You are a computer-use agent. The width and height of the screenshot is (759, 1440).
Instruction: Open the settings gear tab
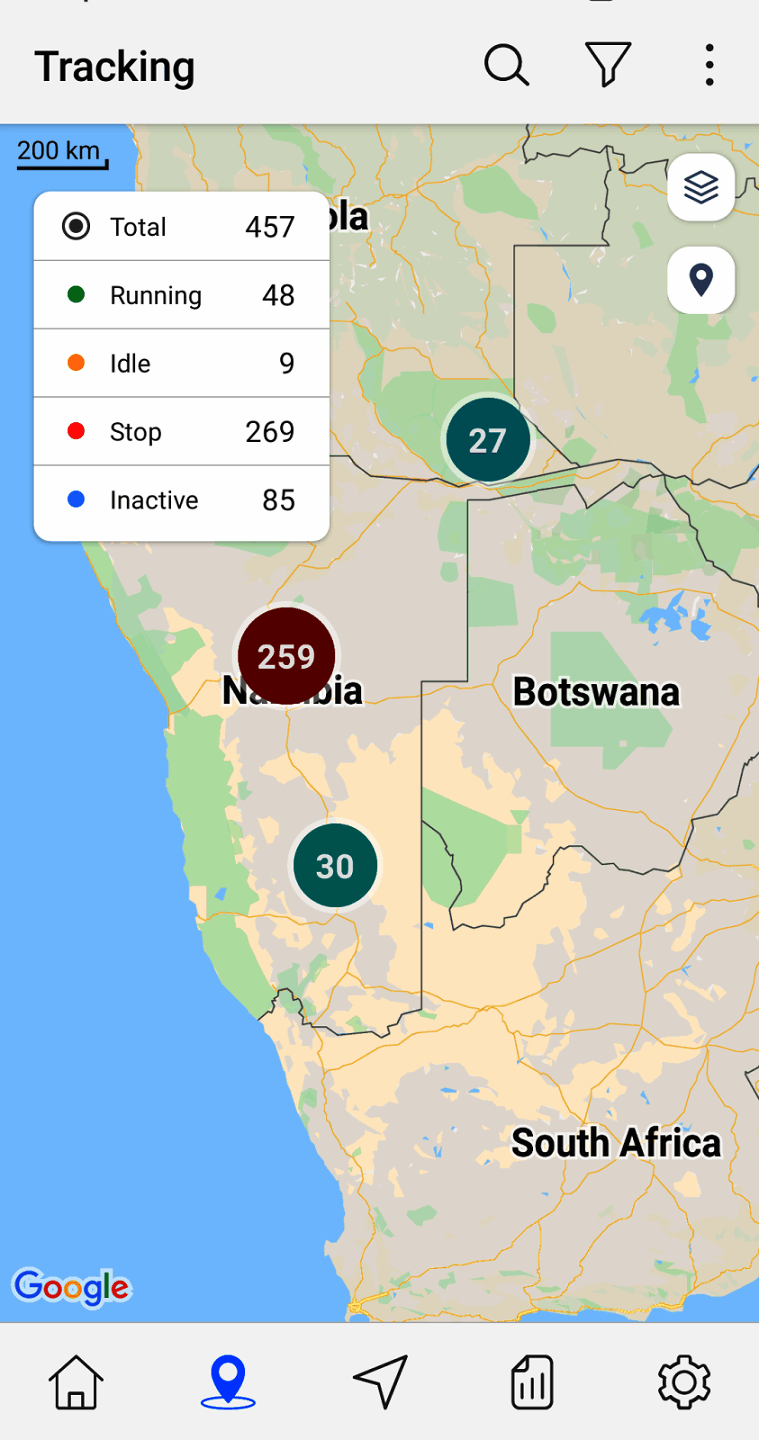point(684,1383)
